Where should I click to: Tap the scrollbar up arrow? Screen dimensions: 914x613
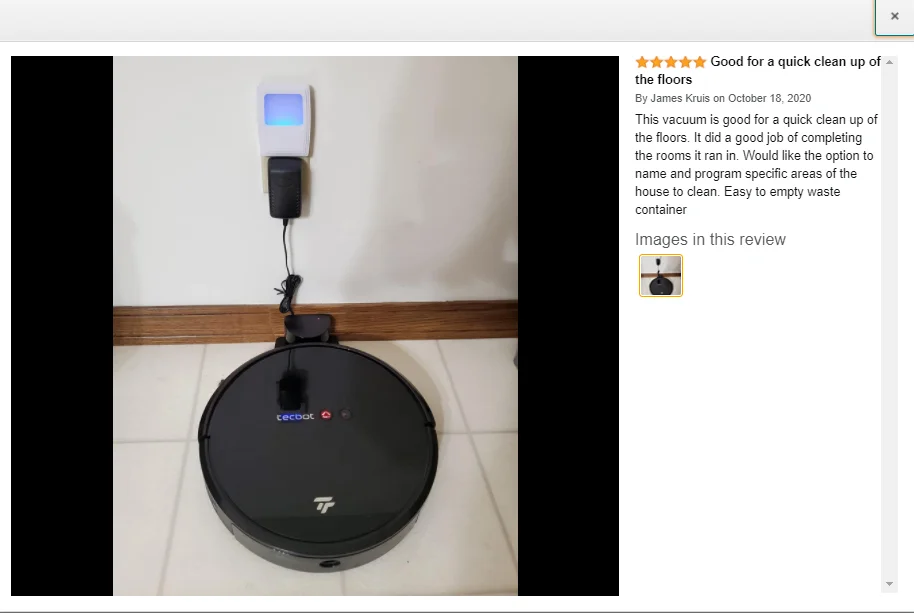click(x=889, y=62)
